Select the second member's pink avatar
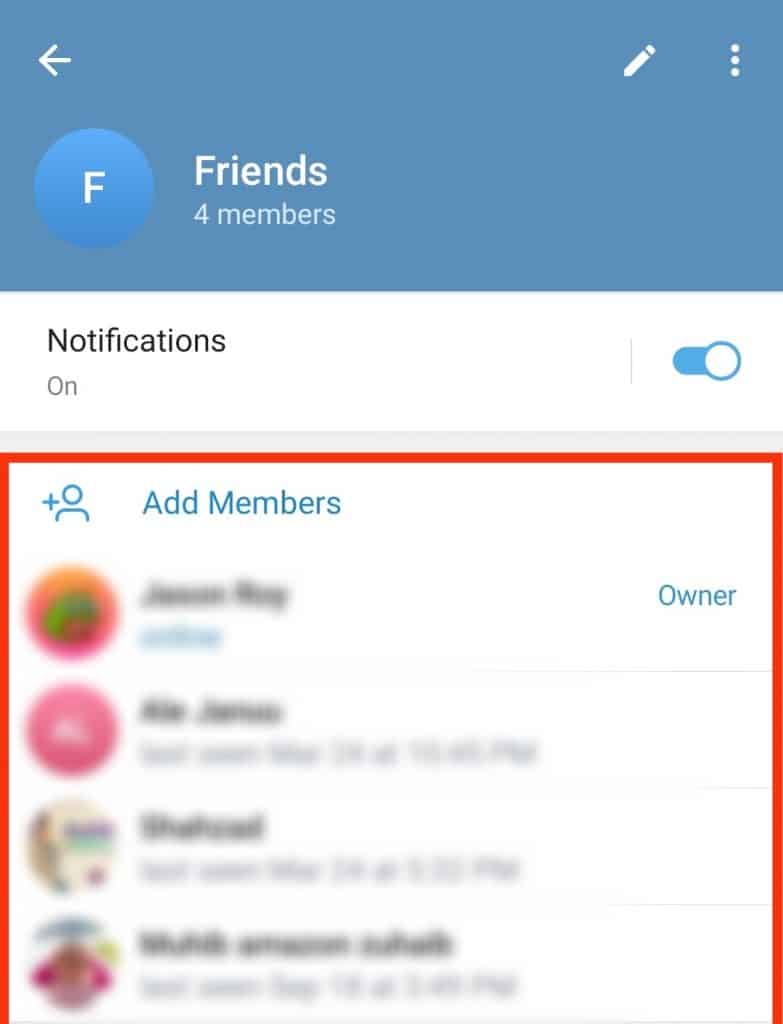783x1024 pixels. tap(71, 729)
